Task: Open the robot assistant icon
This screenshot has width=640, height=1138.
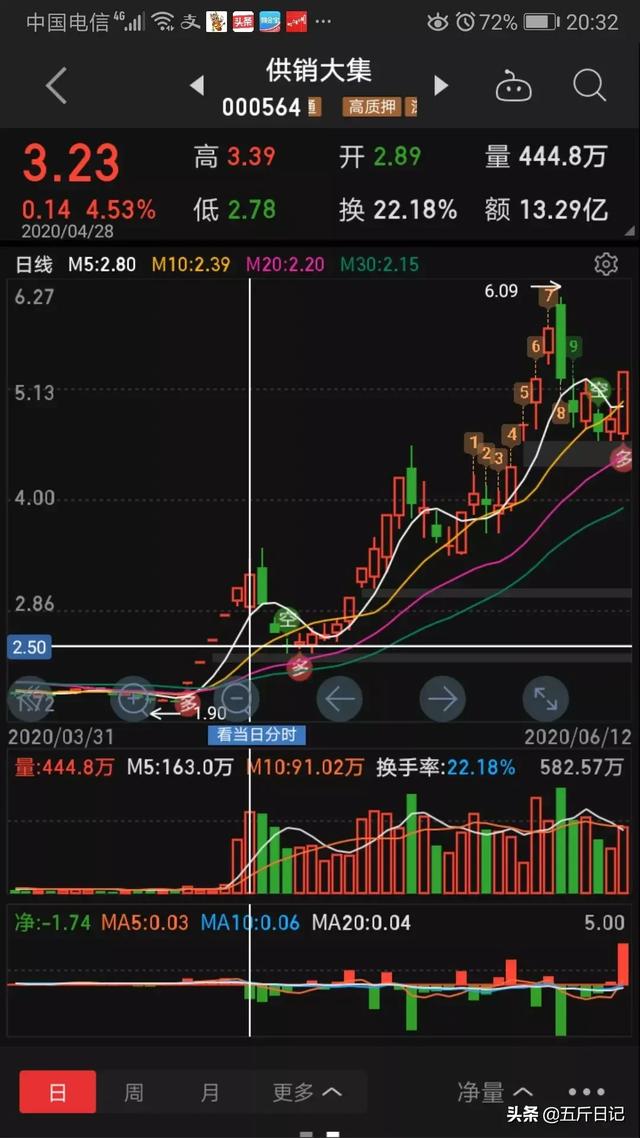Action: [514, 86]
